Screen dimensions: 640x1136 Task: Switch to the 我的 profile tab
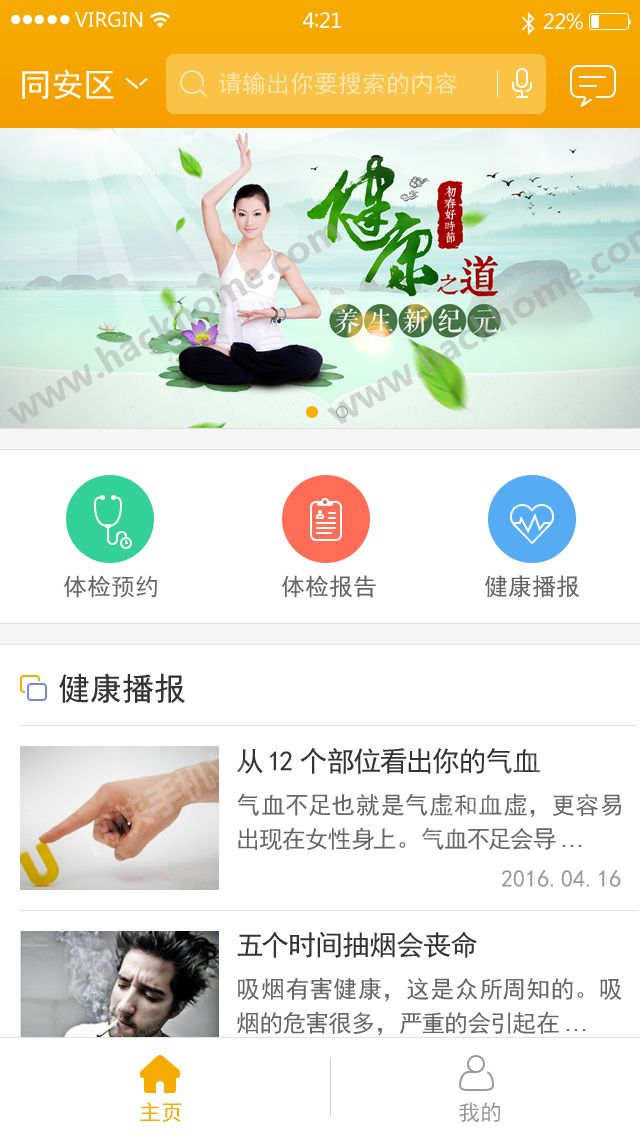point(479,1088)
